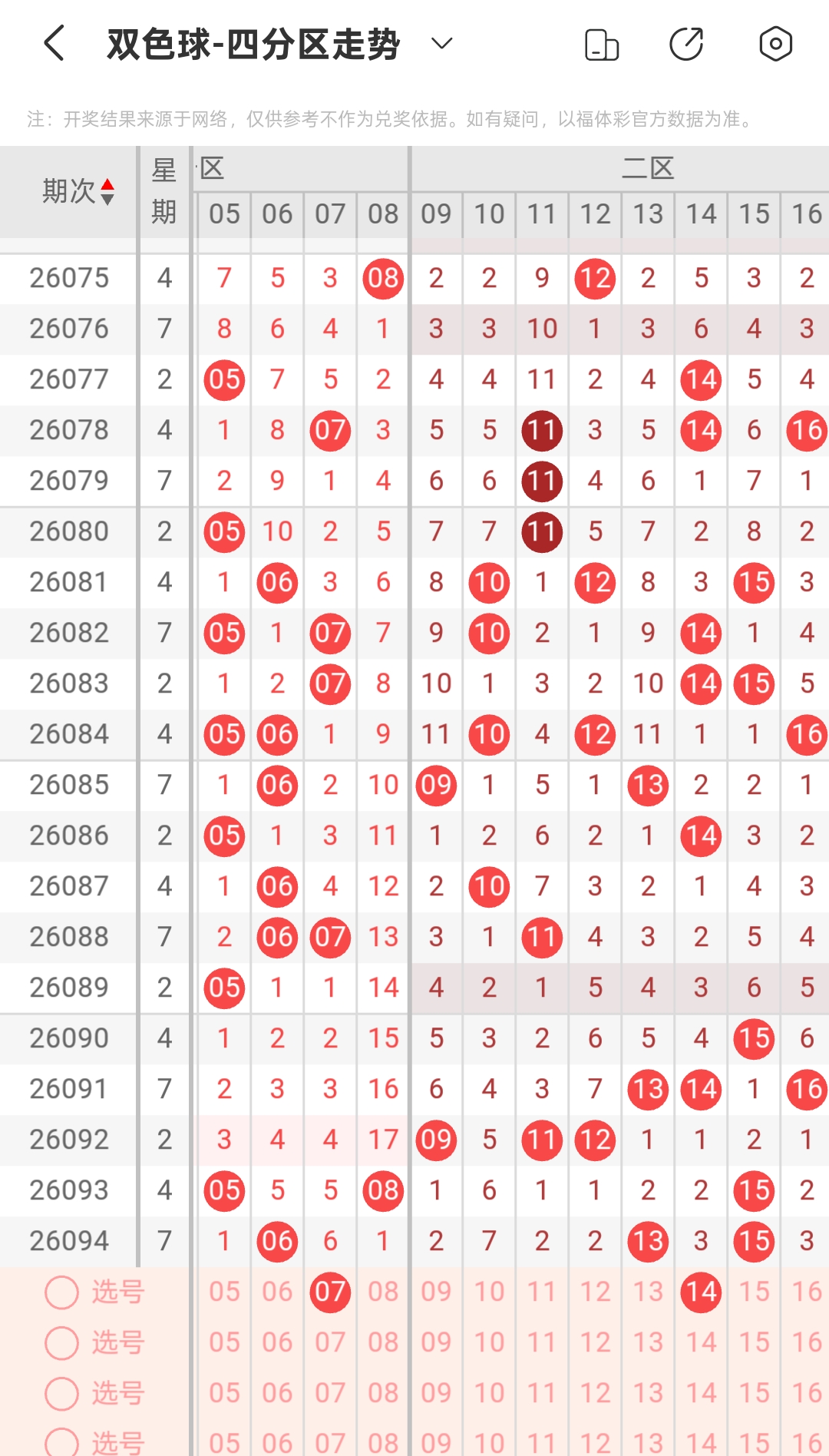This screenshot has width=829, height=1456.
Task: Share this trend chart
Action: point(687,44)
